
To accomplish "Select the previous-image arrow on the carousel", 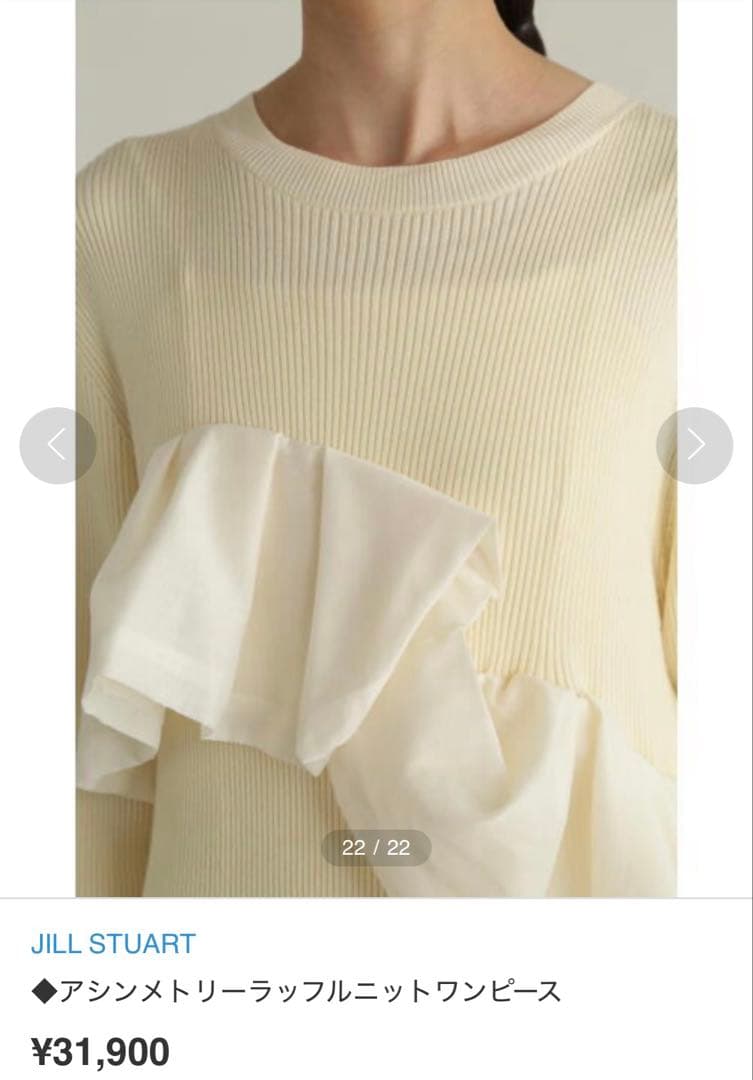I will tap(58, 446).
